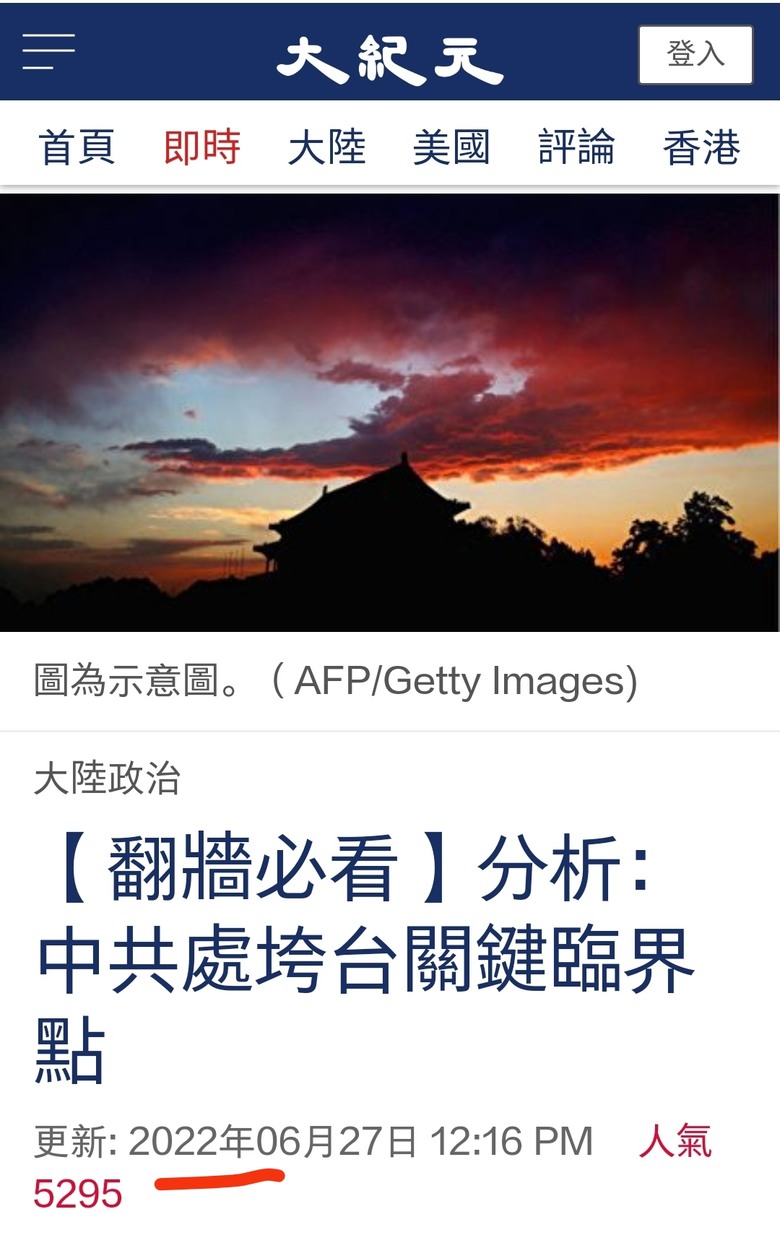View the 評論 commentary tab
The width and height of the screenshot is (780, 1235).
[x=576, y=147]
